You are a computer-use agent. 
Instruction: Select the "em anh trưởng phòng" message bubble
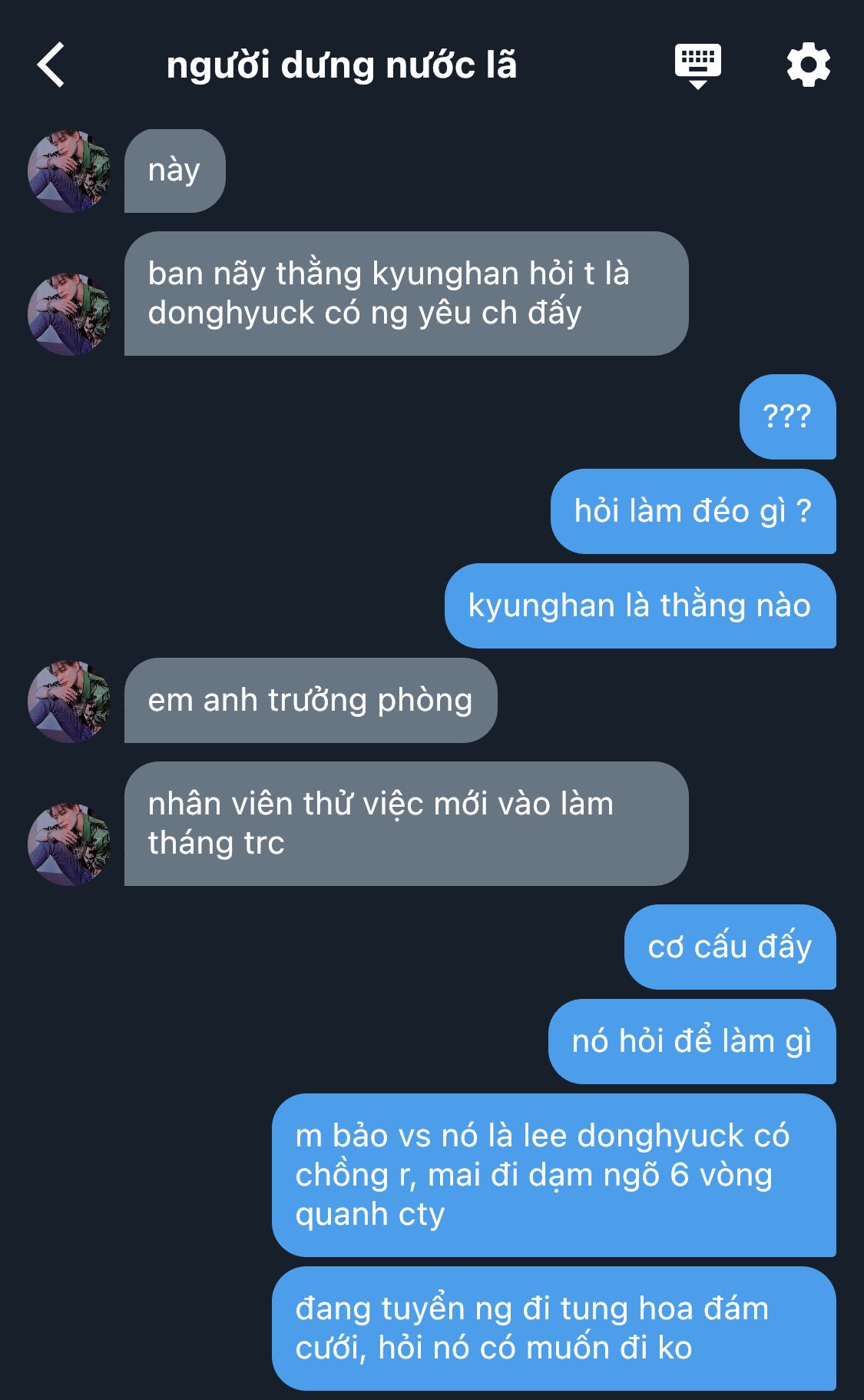(310, 701)
